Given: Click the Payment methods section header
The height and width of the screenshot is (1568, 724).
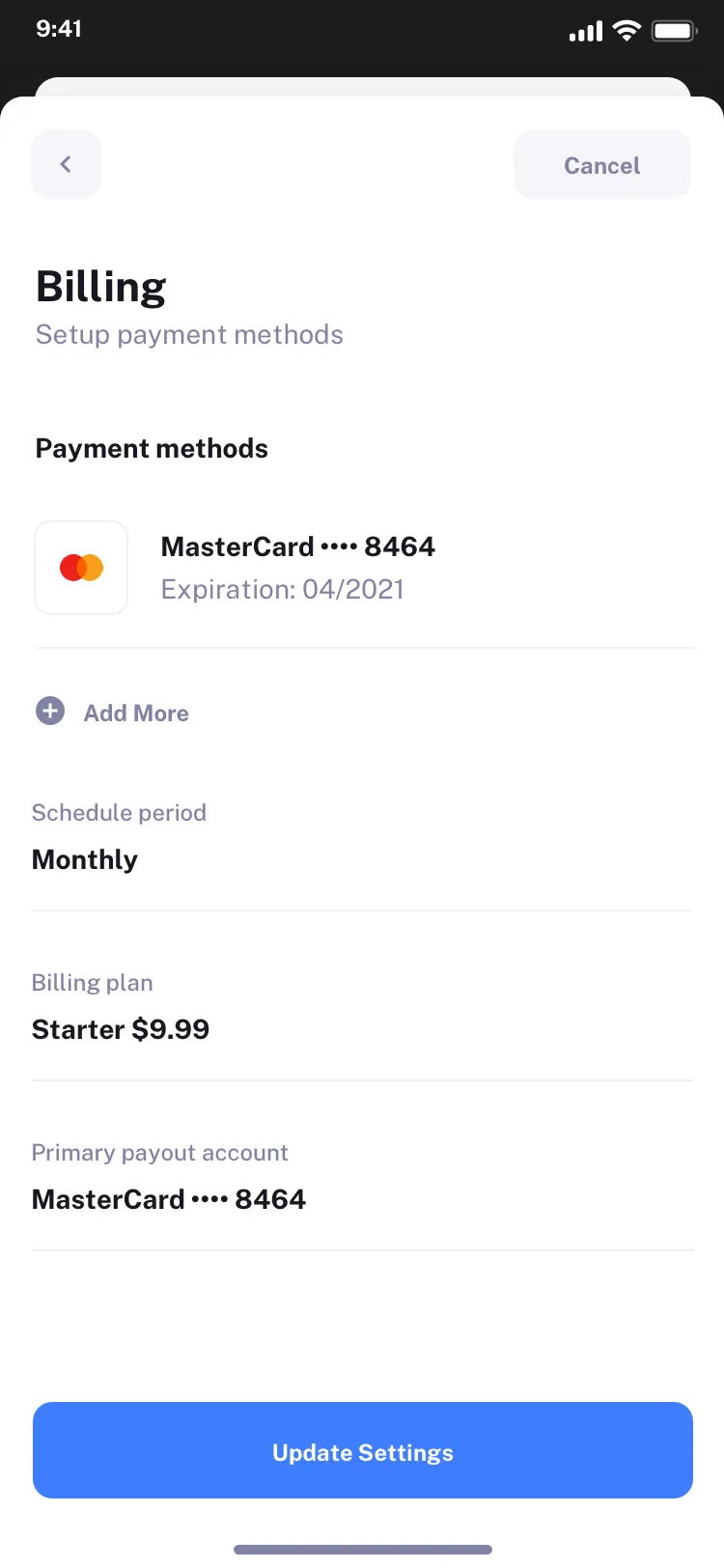Looking at the screenshot, I should [x=151, y=448].
